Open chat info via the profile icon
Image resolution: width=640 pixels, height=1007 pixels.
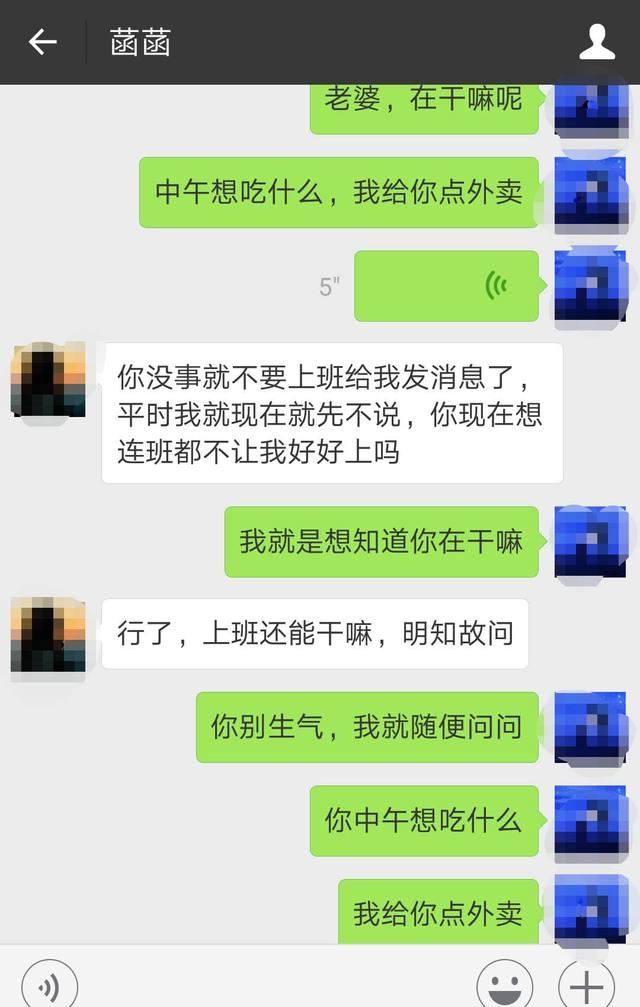pyautogui.click(x=597, y=42)
